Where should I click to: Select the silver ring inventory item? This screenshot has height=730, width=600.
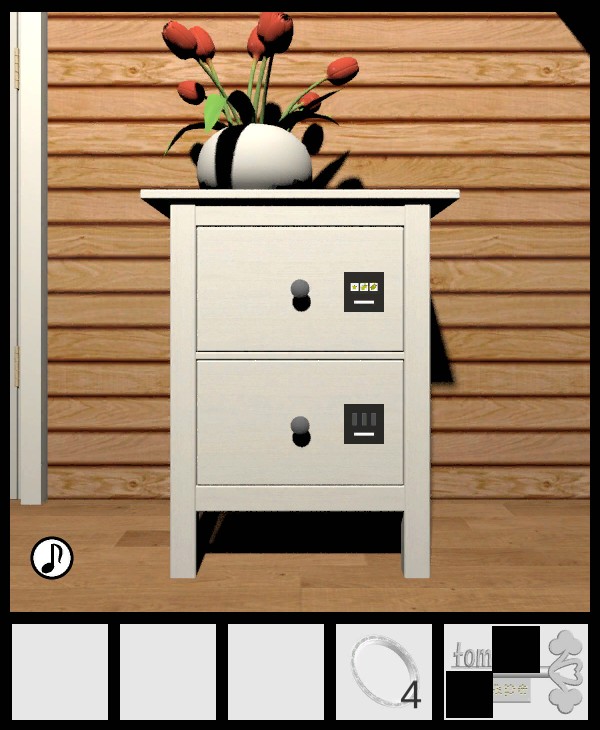384,671
